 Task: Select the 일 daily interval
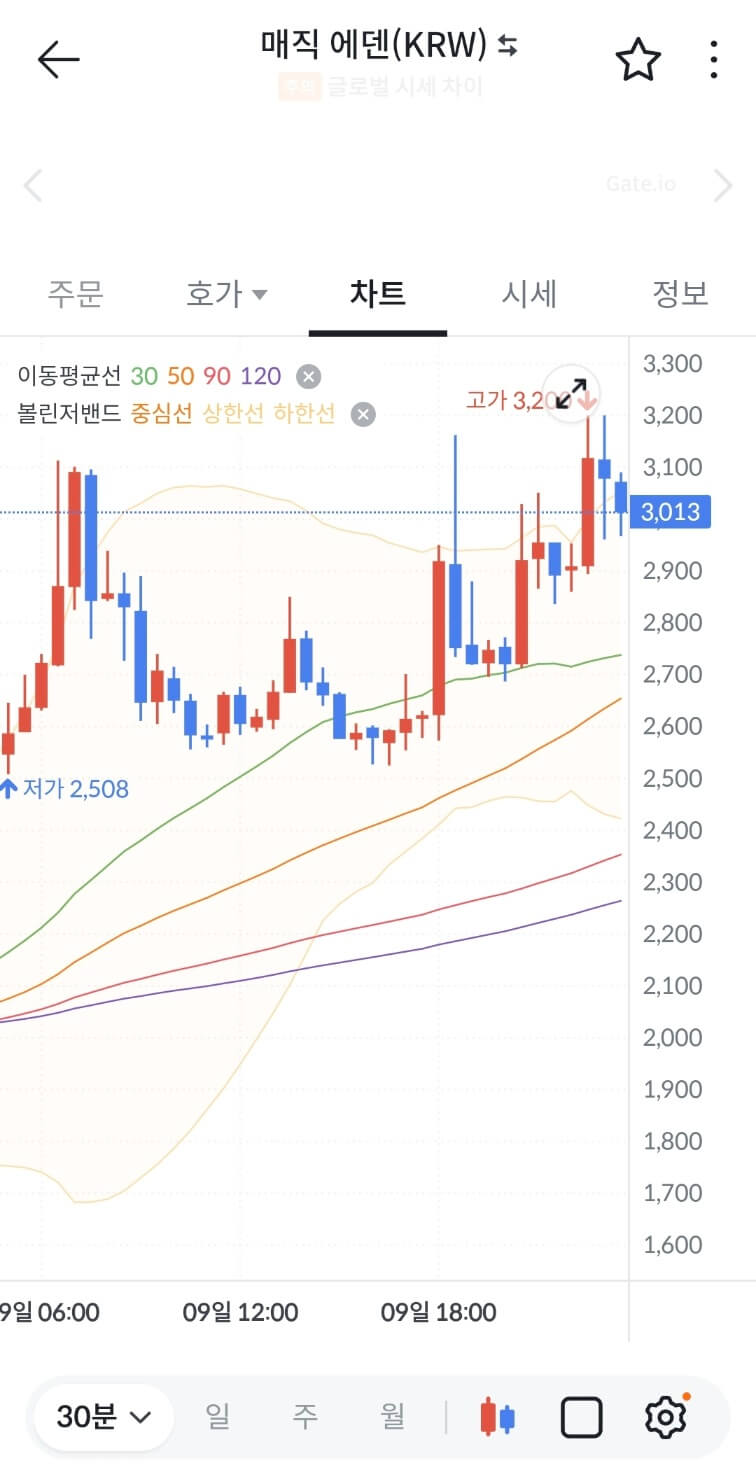(217, 1416)
